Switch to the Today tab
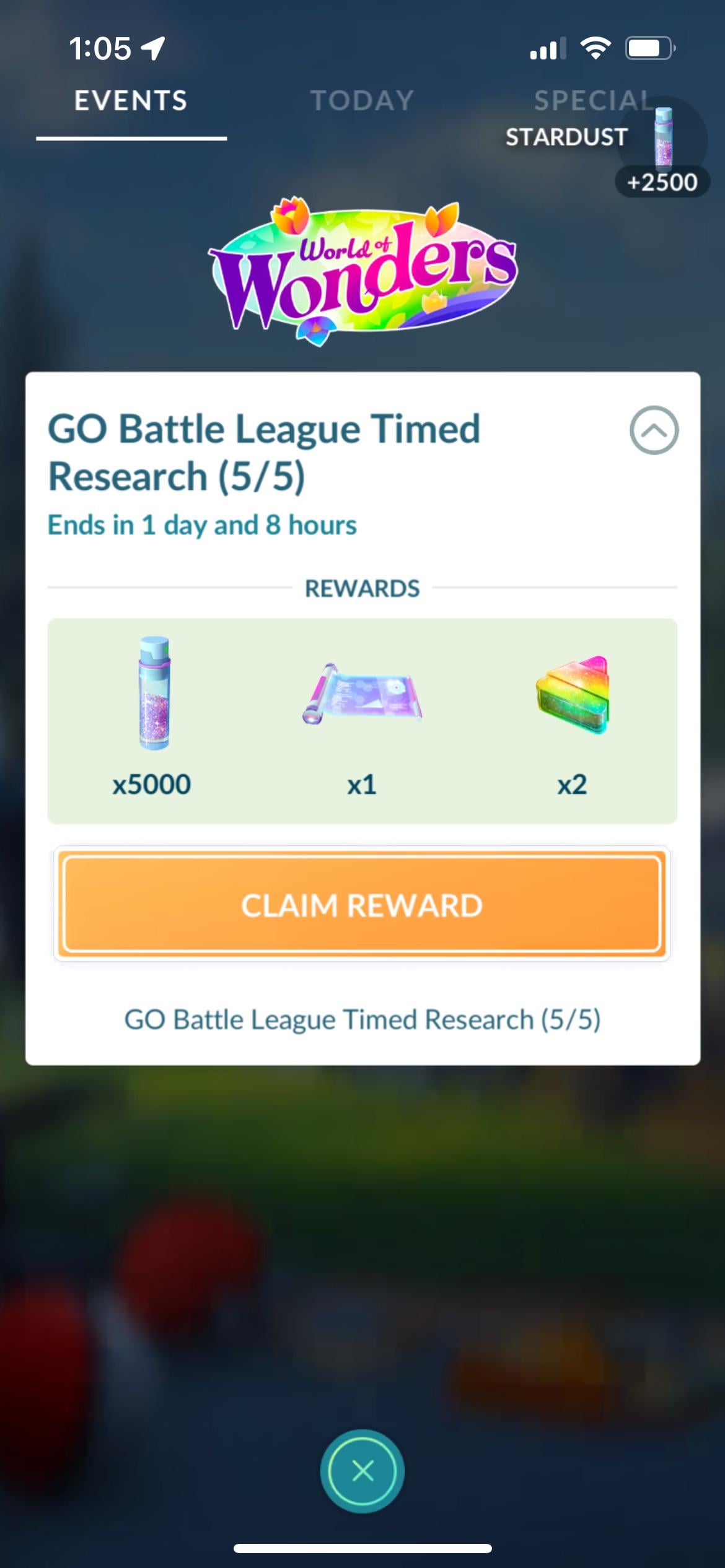This screenshot has height=1568, width=725. tap(362, 101)
